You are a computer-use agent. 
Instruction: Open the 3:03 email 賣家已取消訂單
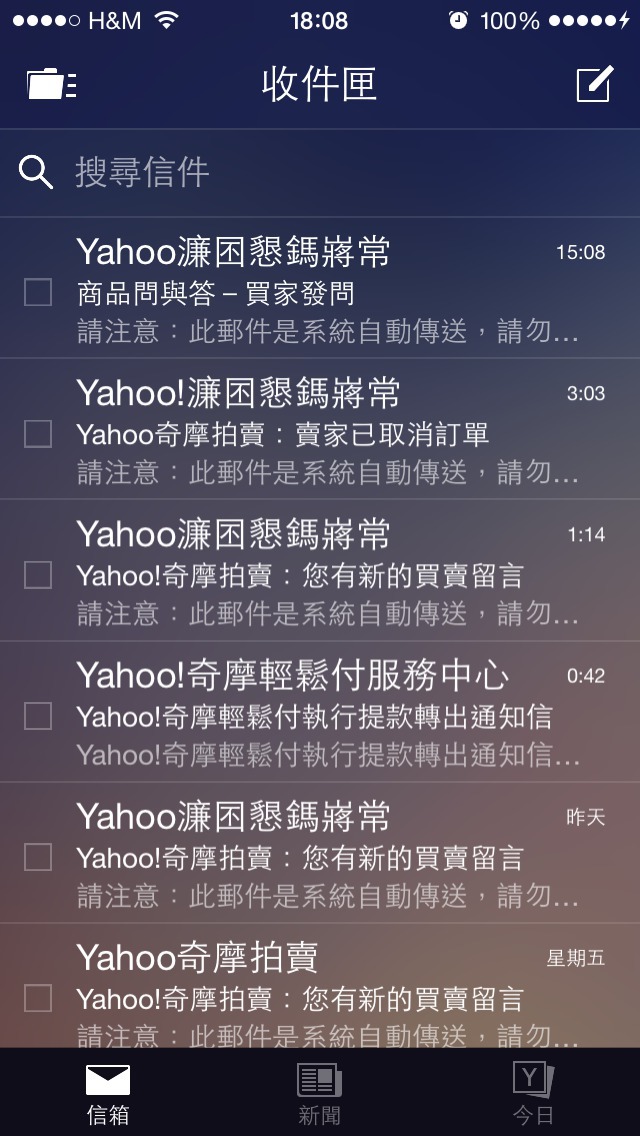(x=320, y=428)
